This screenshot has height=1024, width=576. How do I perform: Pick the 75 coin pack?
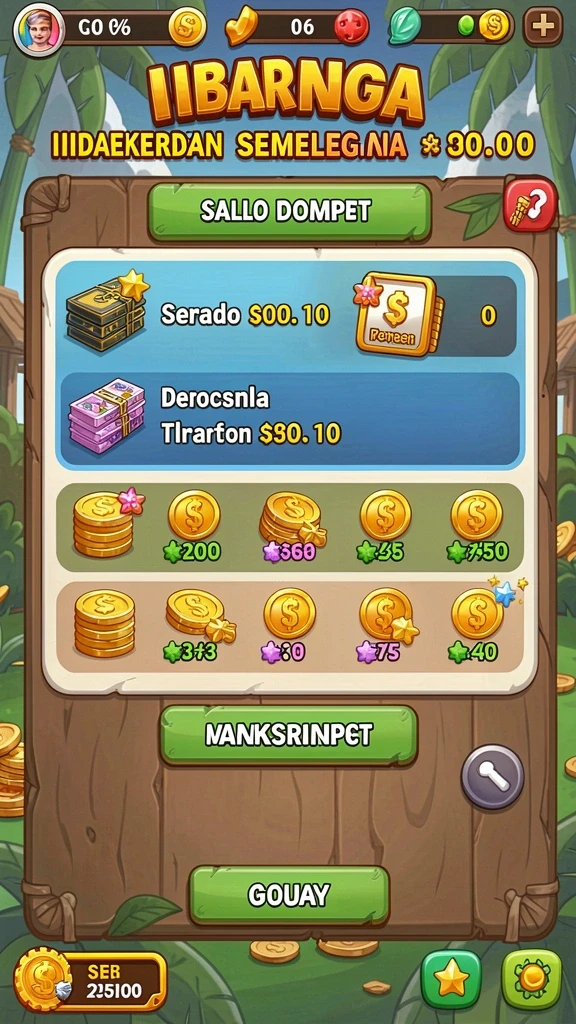tap(386, 624)
